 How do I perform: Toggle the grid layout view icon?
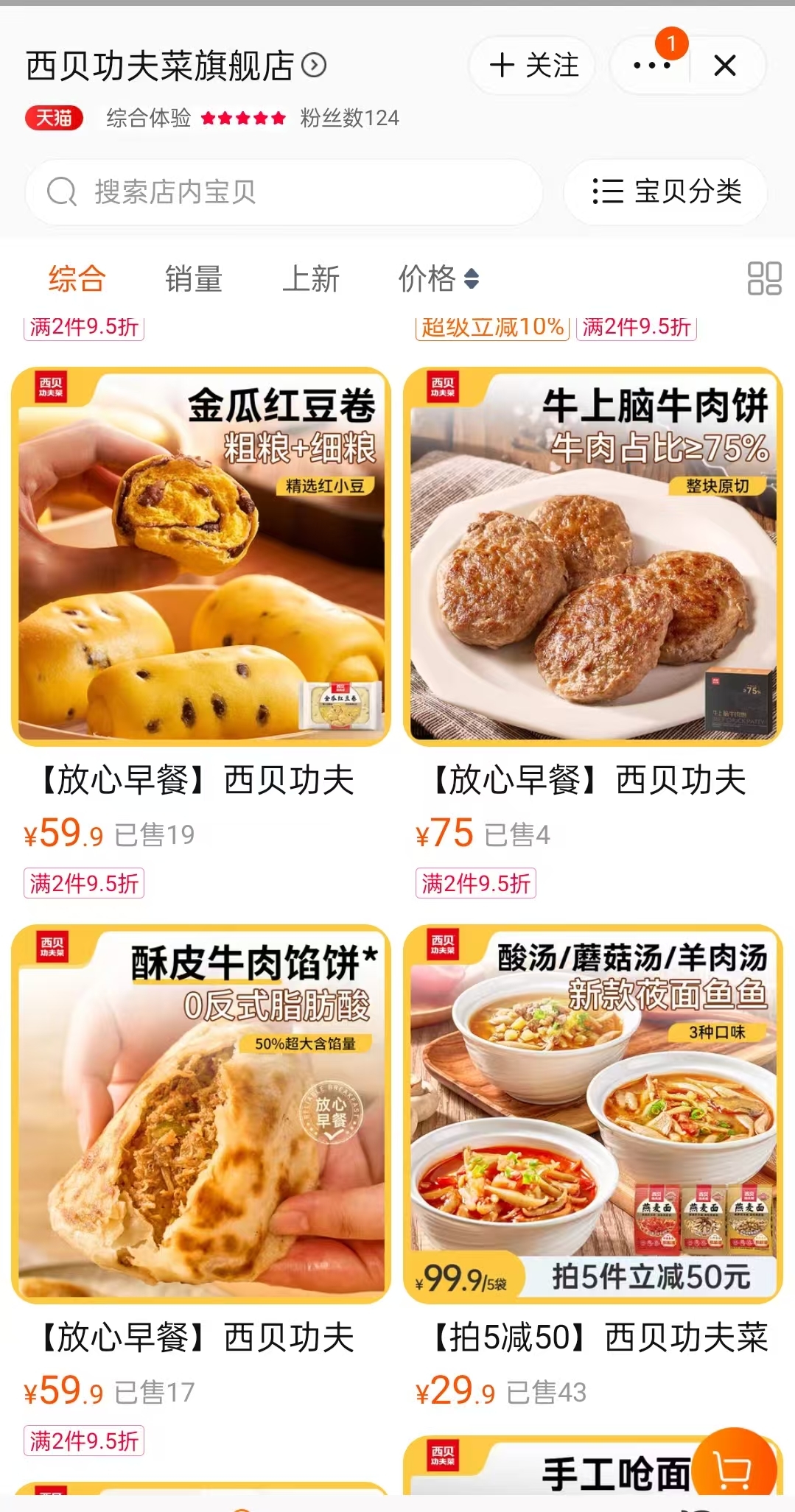pos(764,278)
